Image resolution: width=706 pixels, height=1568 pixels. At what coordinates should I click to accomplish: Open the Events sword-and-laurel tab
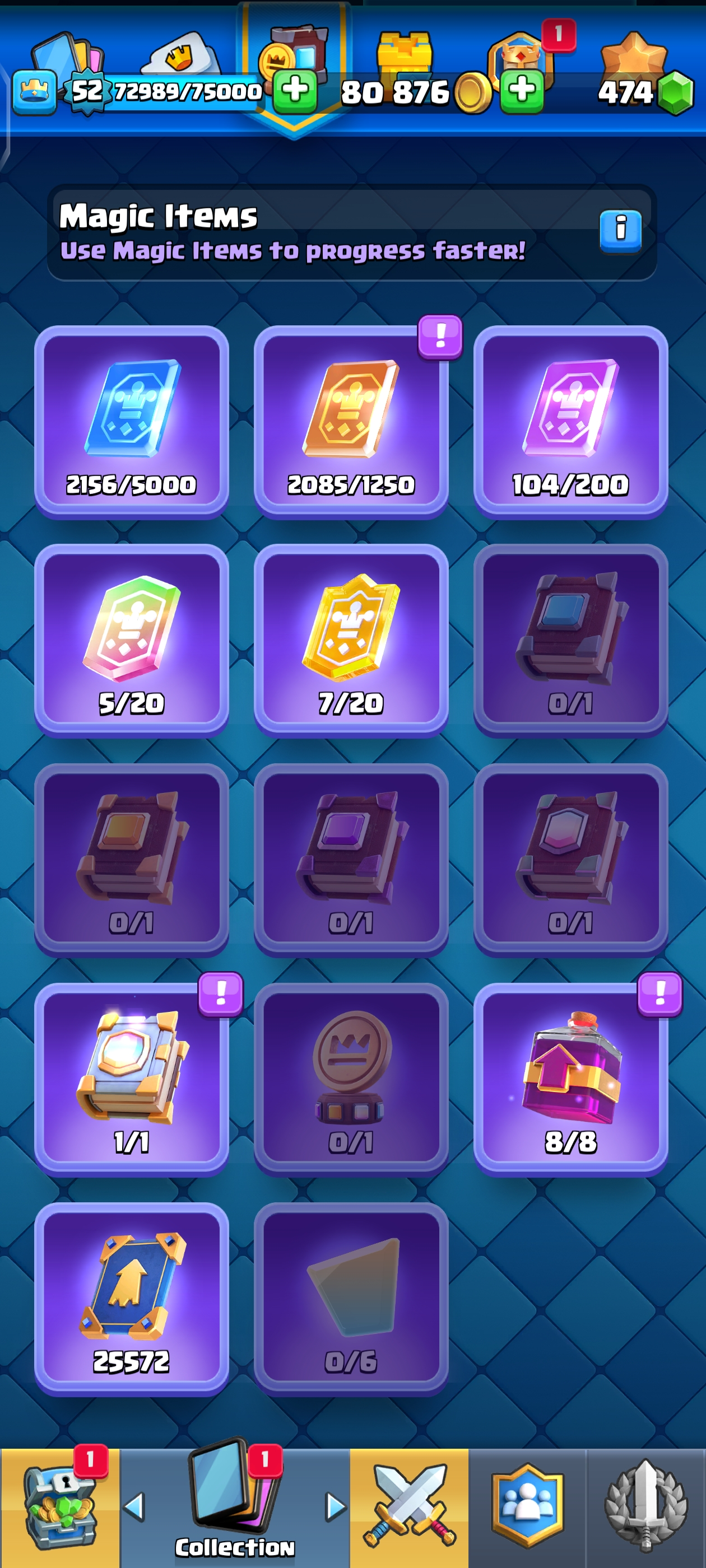[645, 1507]
